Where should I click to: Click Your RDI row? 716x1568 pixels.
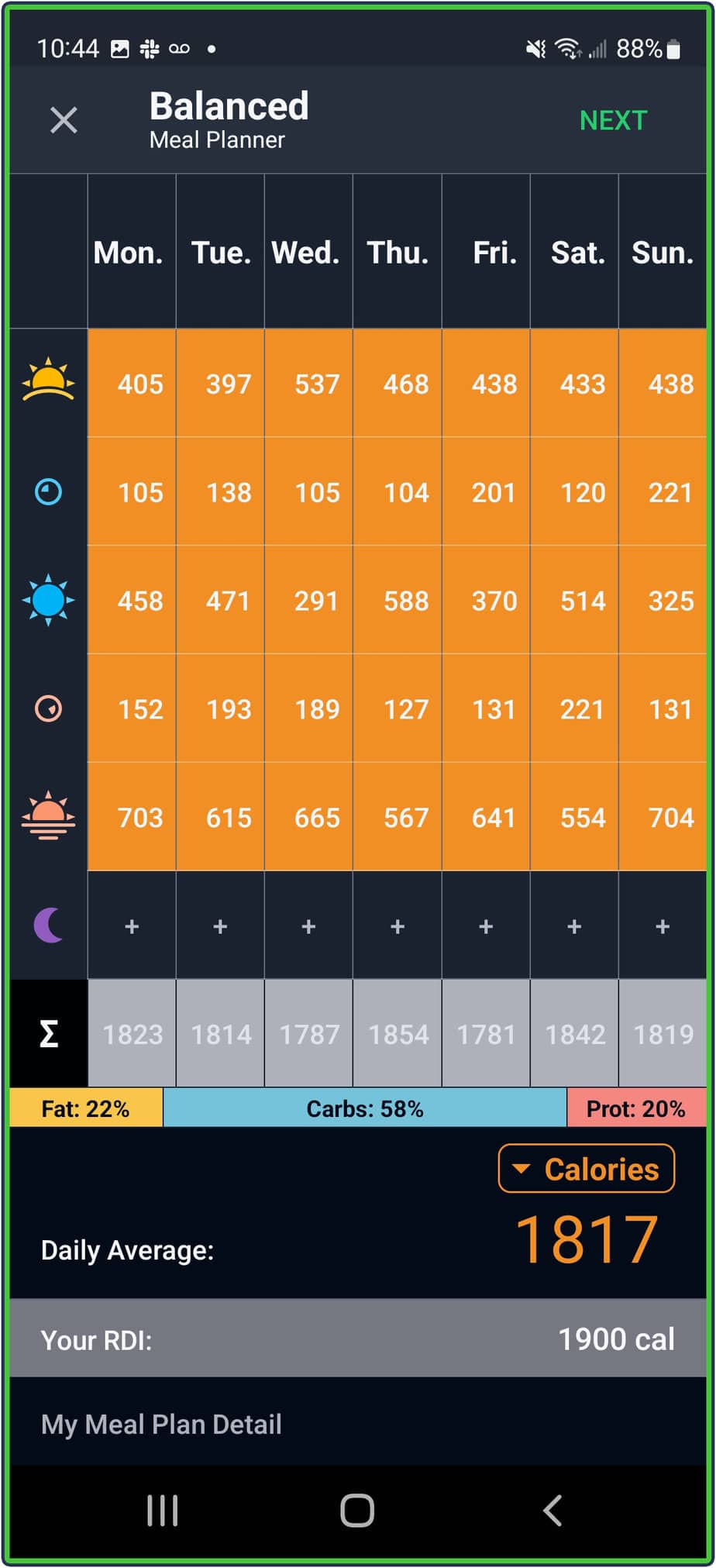tap(358, 1339)
